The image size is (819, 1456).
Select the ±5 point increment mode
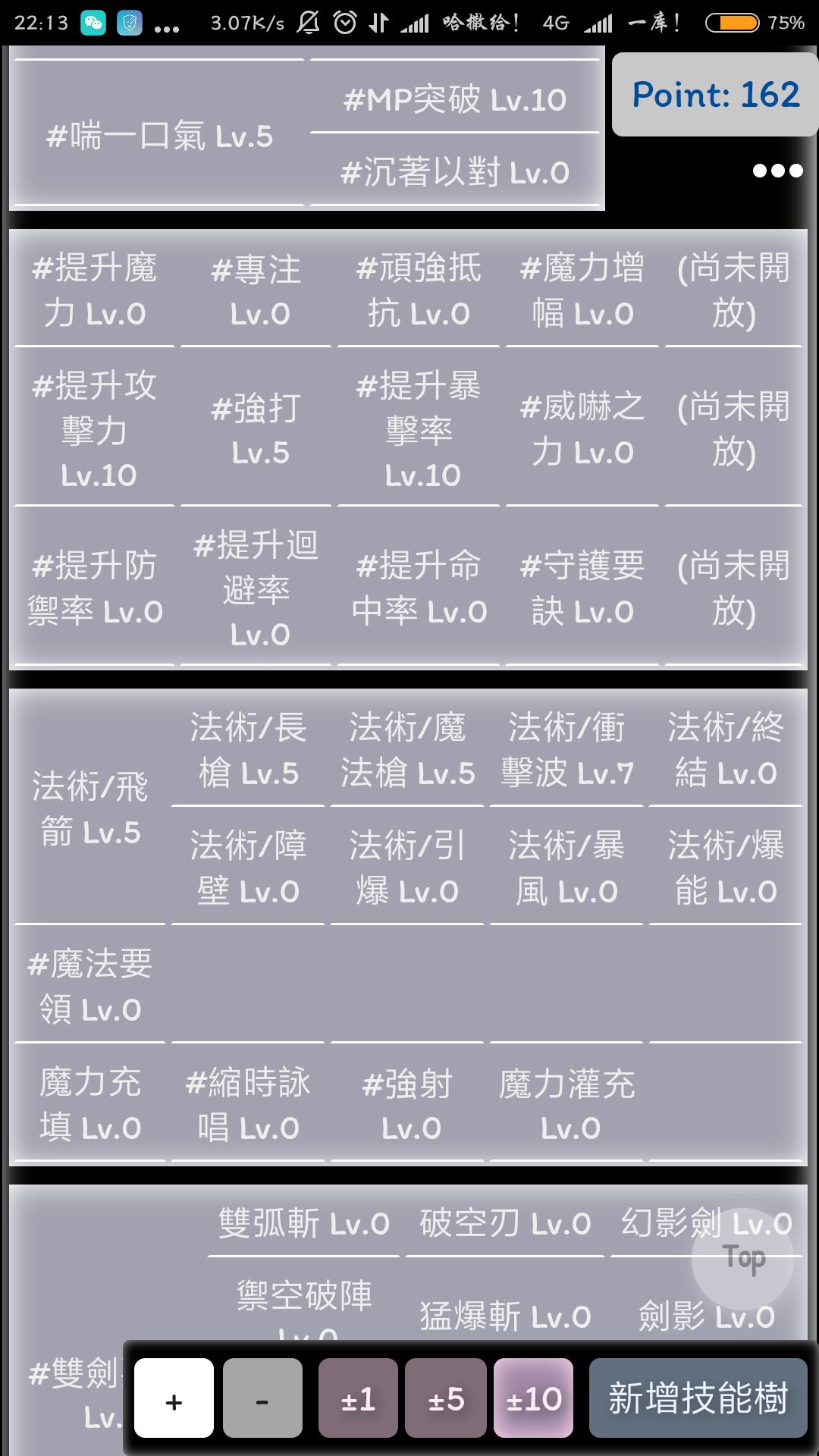coord(445,1398)
